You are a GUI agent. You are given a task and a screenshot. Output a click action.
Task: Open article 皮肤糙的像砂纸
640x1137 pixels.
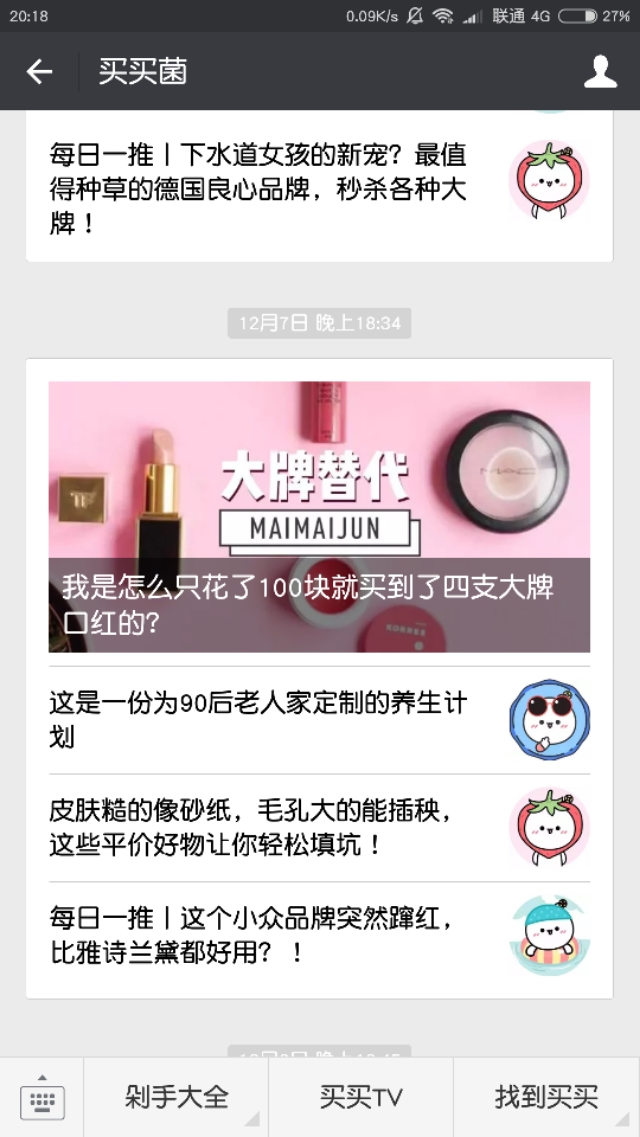[258, 827]
